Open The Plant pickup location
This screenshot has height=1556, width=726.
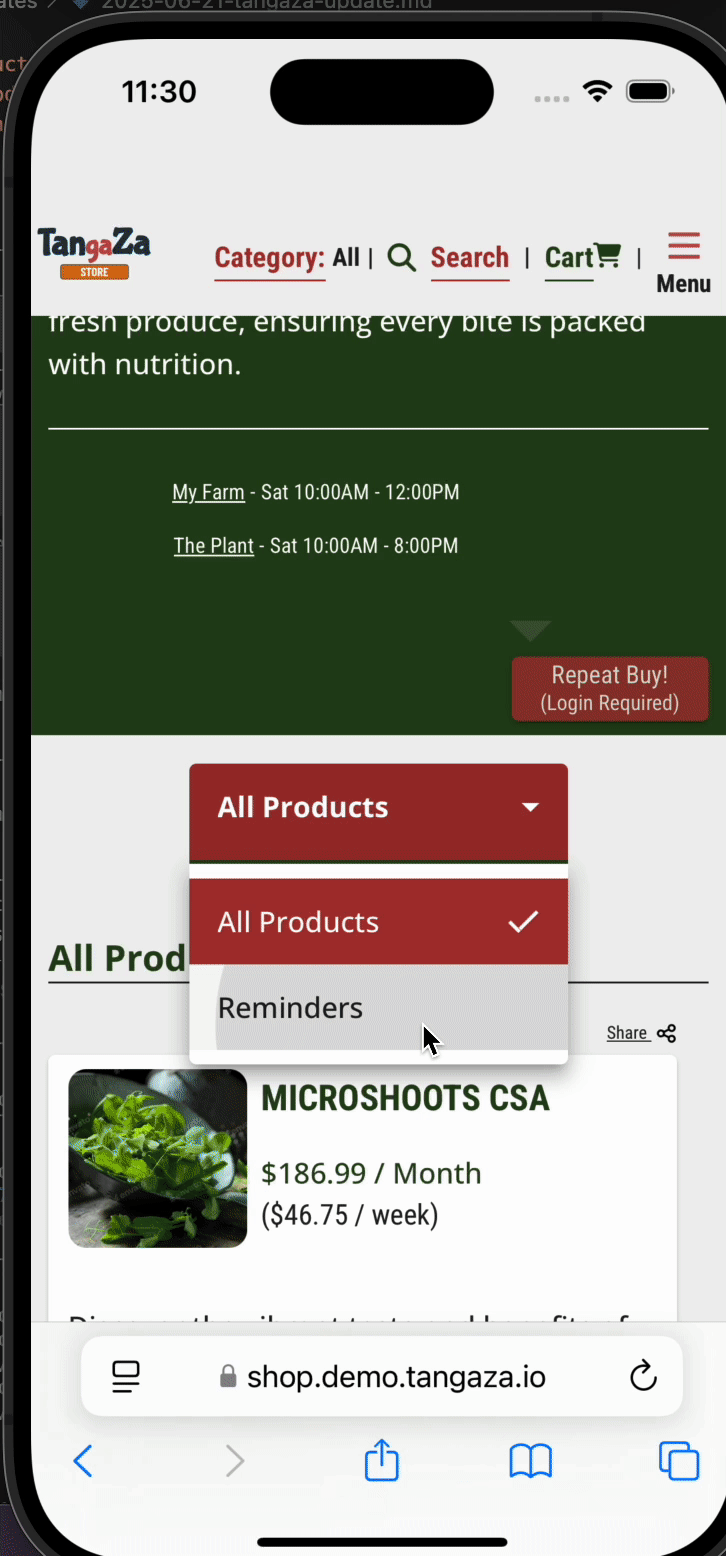tap(213, 546)
